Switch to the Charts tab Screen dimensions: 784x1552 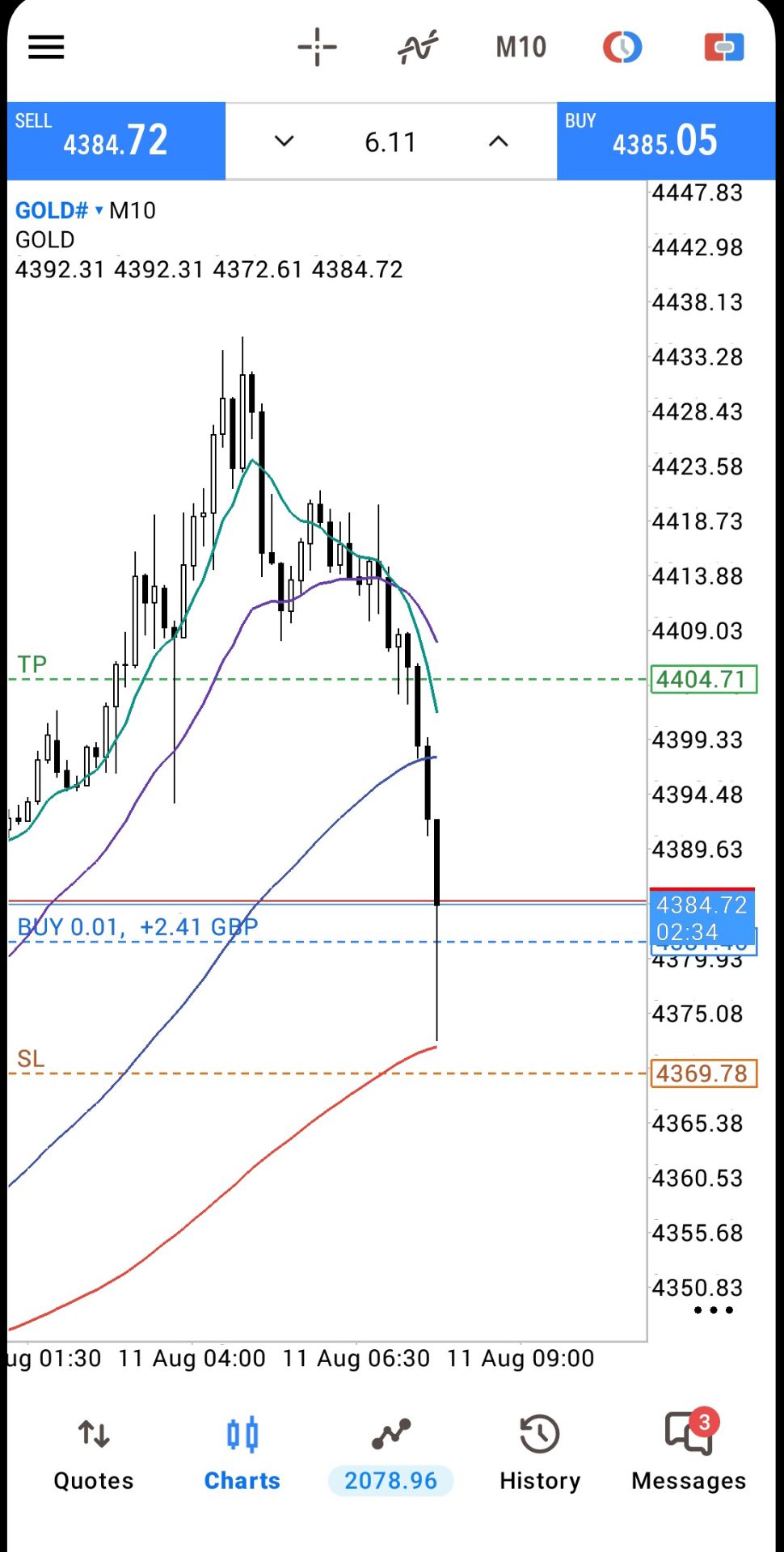242,1455
